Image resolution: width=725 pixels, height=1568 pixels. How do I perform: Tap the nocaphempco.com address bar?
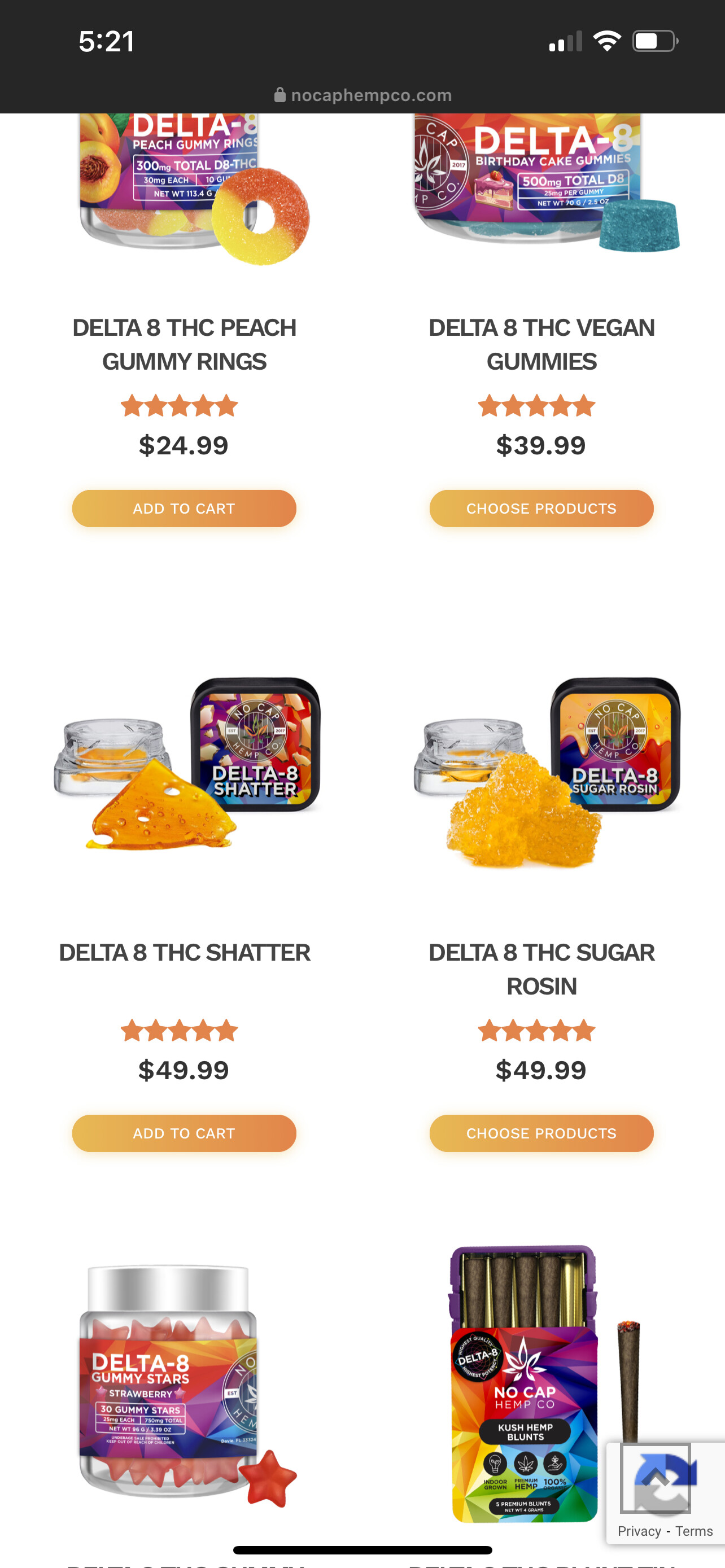[x=363, y=95]
